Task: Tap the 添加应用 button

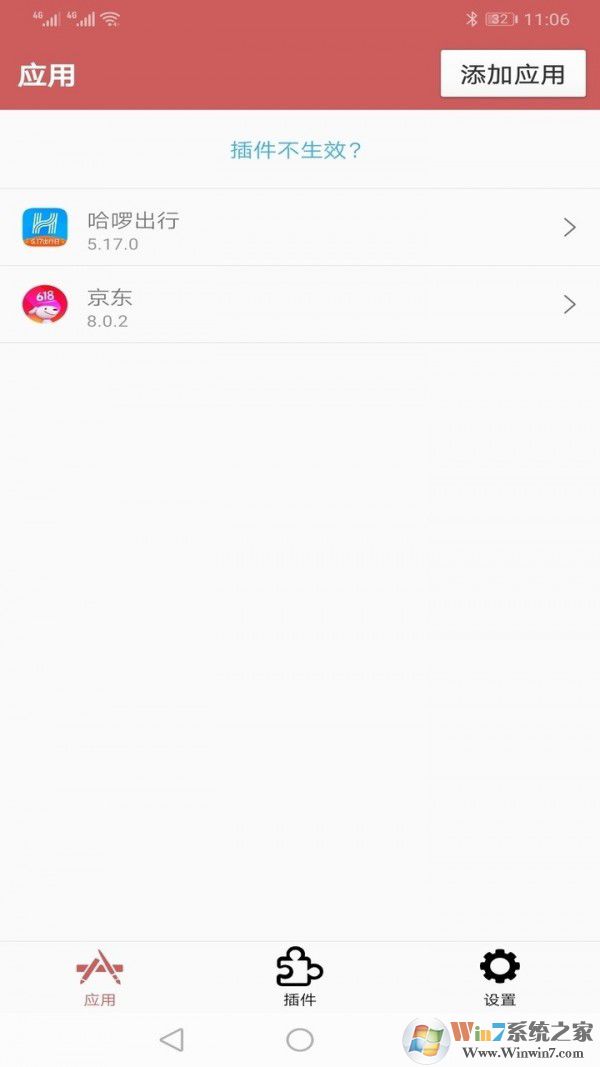Action: (x=513, y=74)
